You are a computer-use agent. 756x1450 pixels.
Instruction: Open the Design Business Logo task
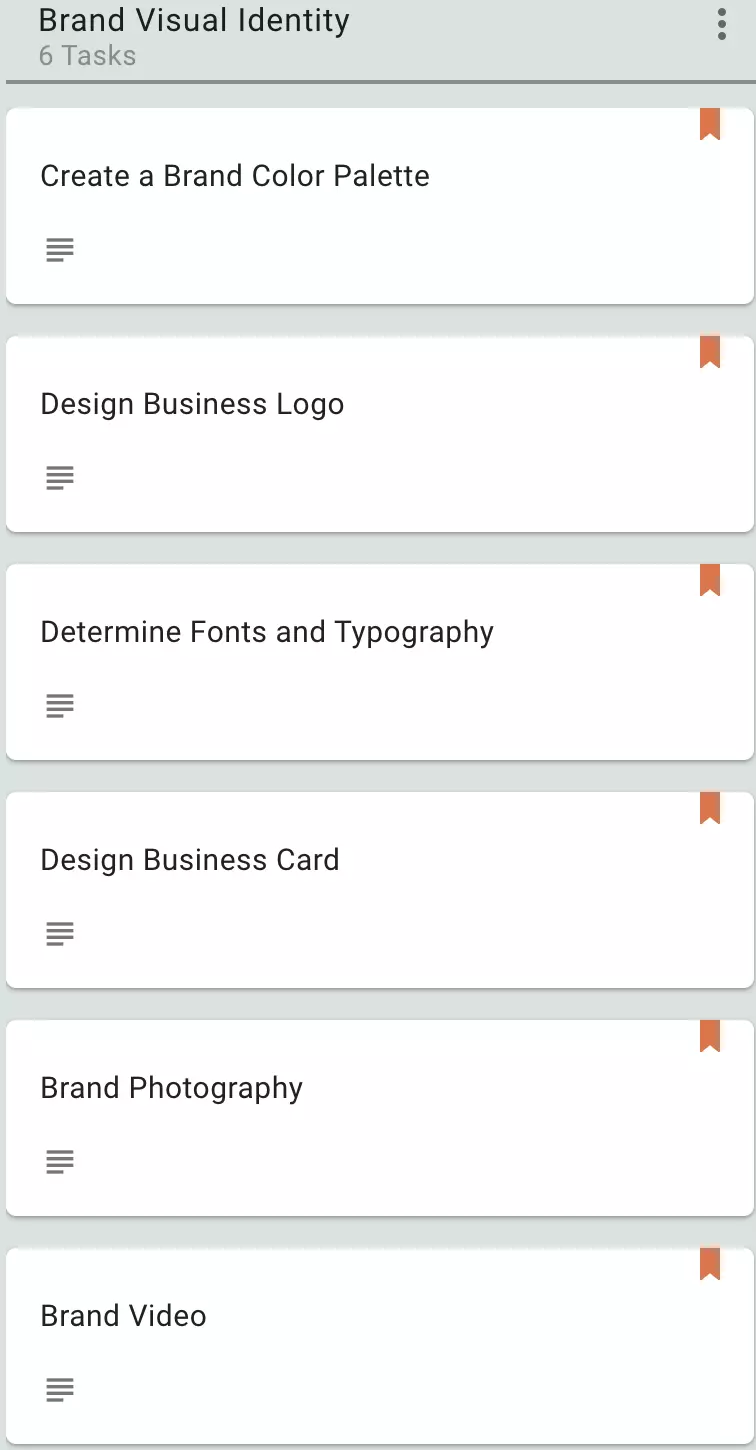[x=380, y=434]
